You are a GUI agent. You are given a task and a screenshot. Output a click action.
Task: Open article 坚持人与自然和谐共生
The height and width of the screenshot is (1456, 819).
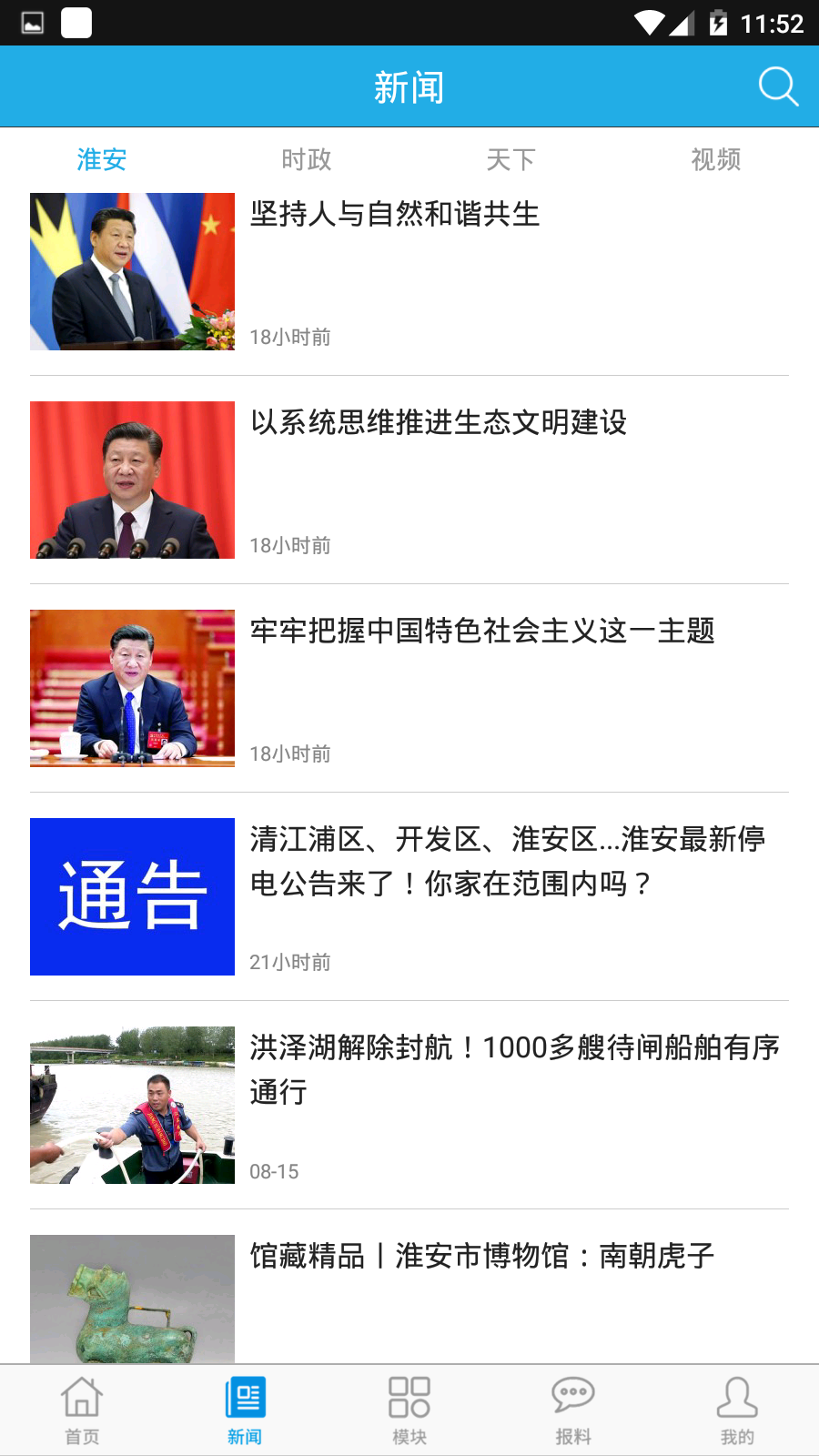(x=395, y=215)
